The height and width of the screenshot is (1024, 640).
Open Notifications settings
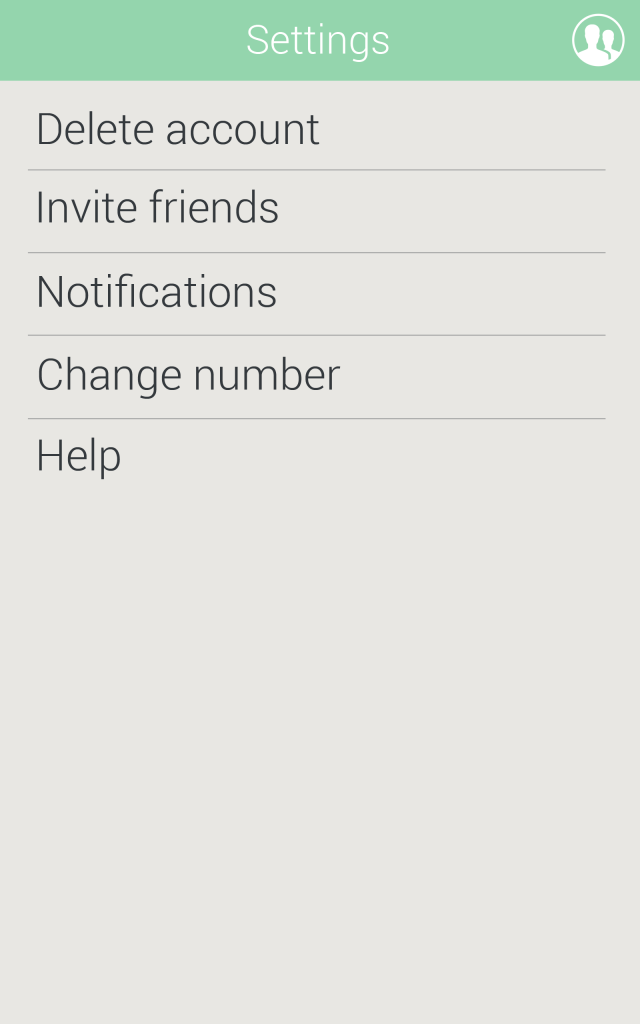point(157,292)
